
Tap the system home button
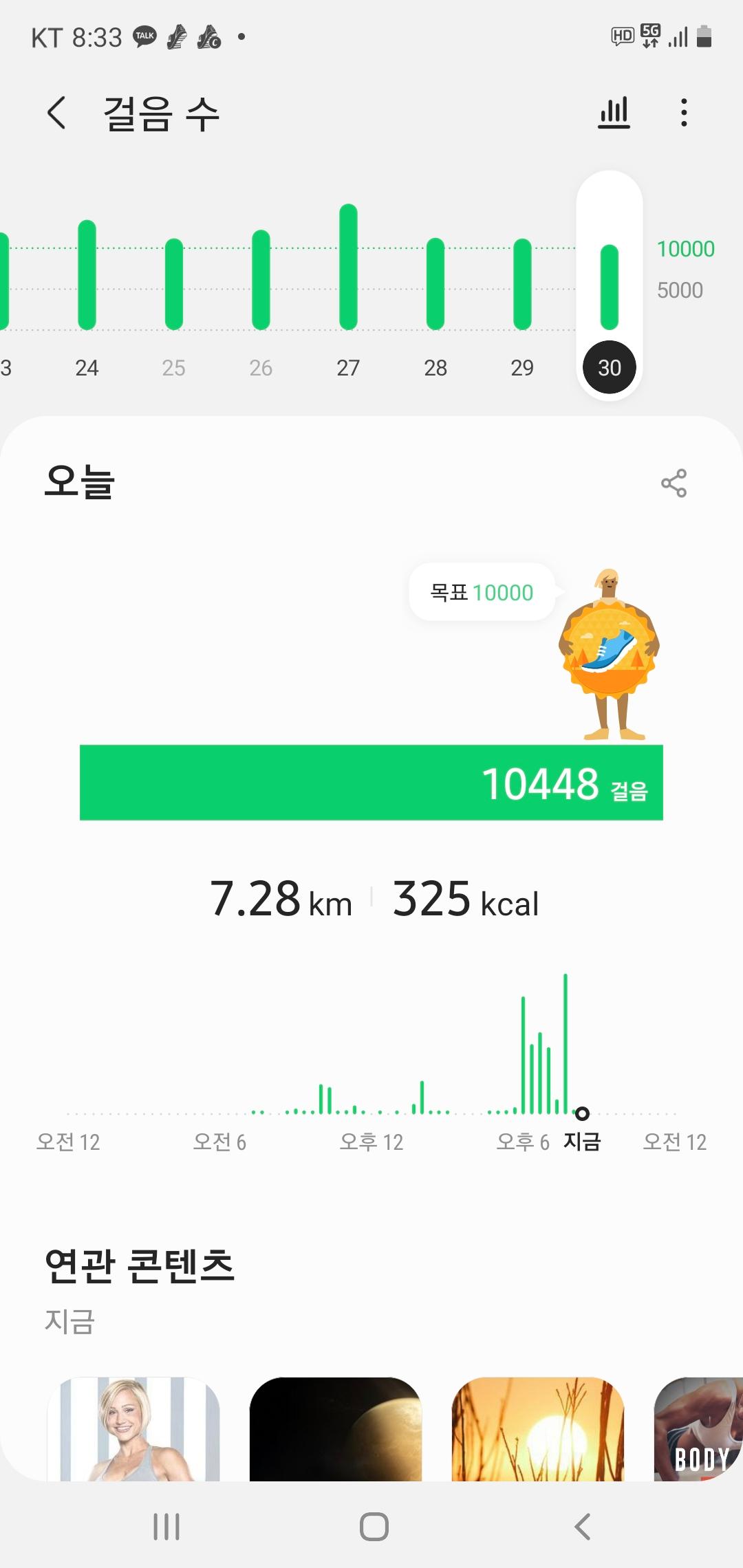pyautogui.click(x=374, y=1527)
